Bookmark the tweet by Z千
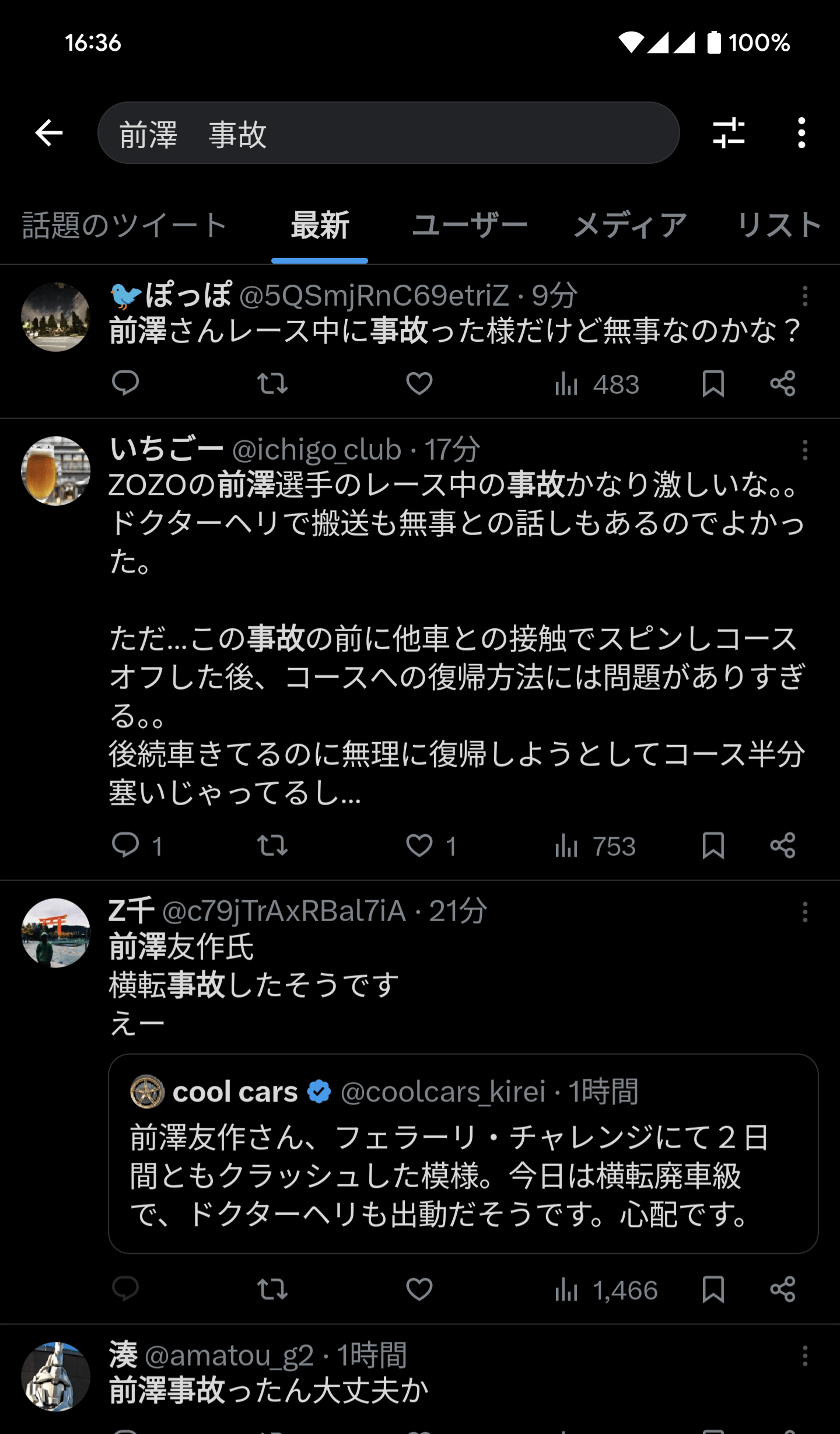This screenshot has height=1434, width=840. point(713,1289)
